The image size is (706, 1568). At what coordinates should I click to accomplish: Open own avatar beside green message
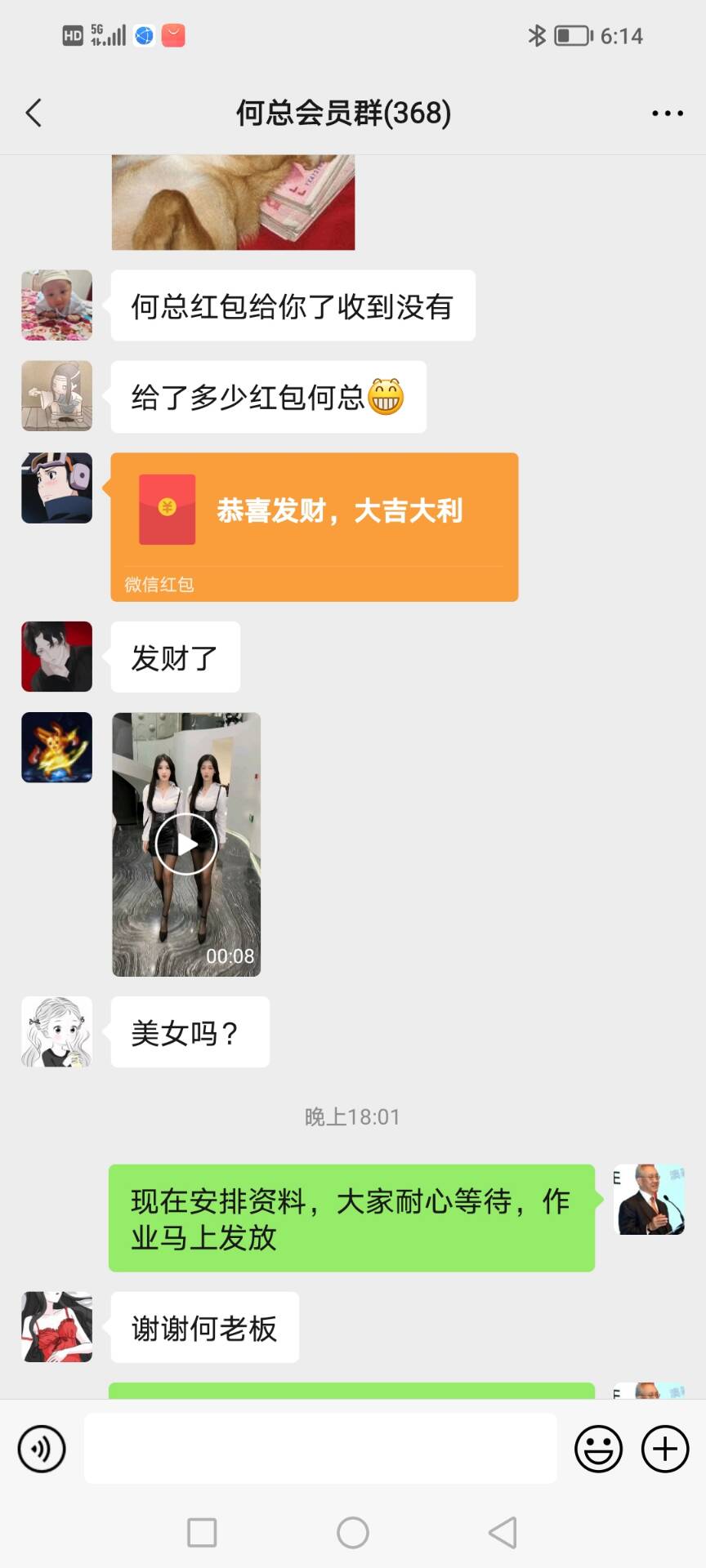click(649, 1199)
